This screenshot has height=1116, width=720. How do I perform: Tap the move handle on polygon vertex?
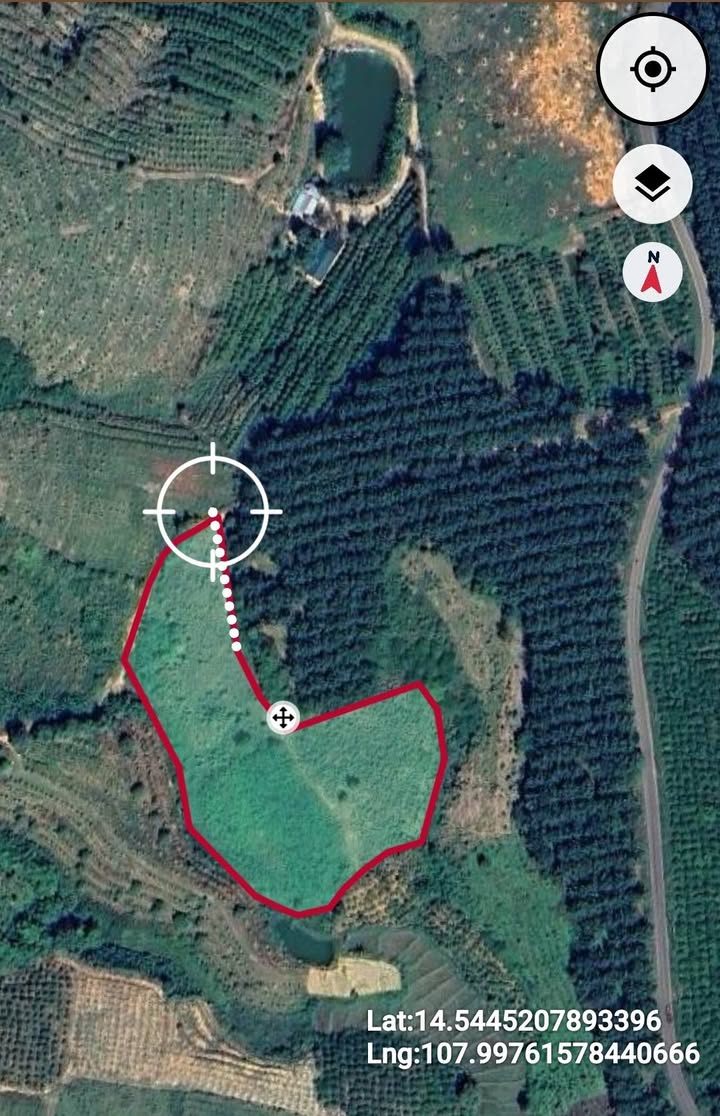(282, 717)
